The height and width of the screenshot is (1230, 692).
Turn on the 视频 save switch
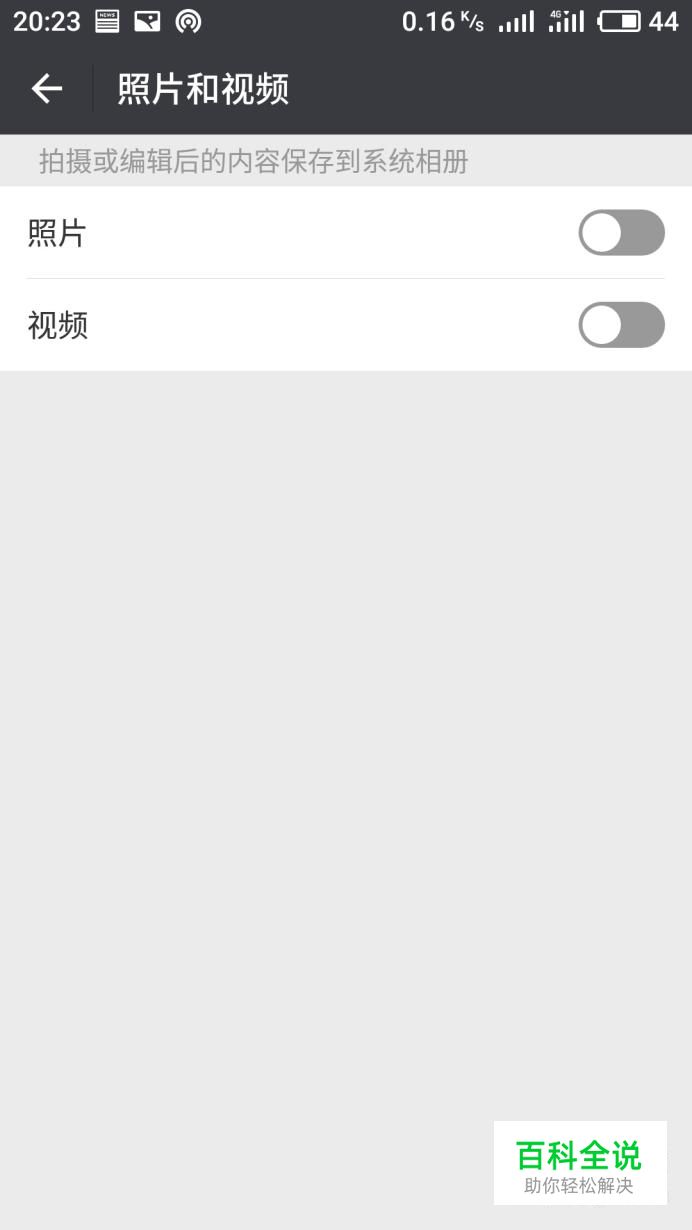point(621,325)
